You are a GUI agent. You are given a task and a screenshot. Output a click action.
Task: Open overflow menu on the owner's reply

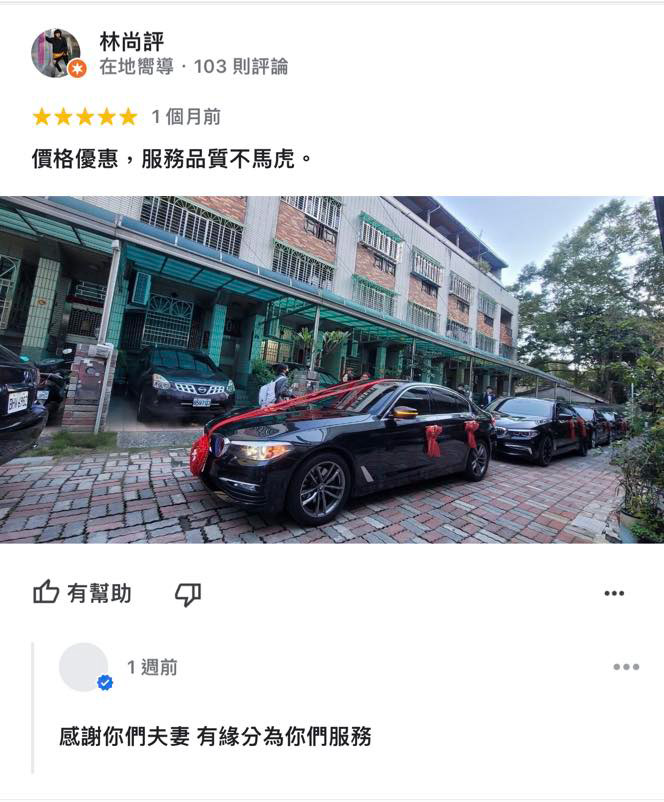(626, 667)
